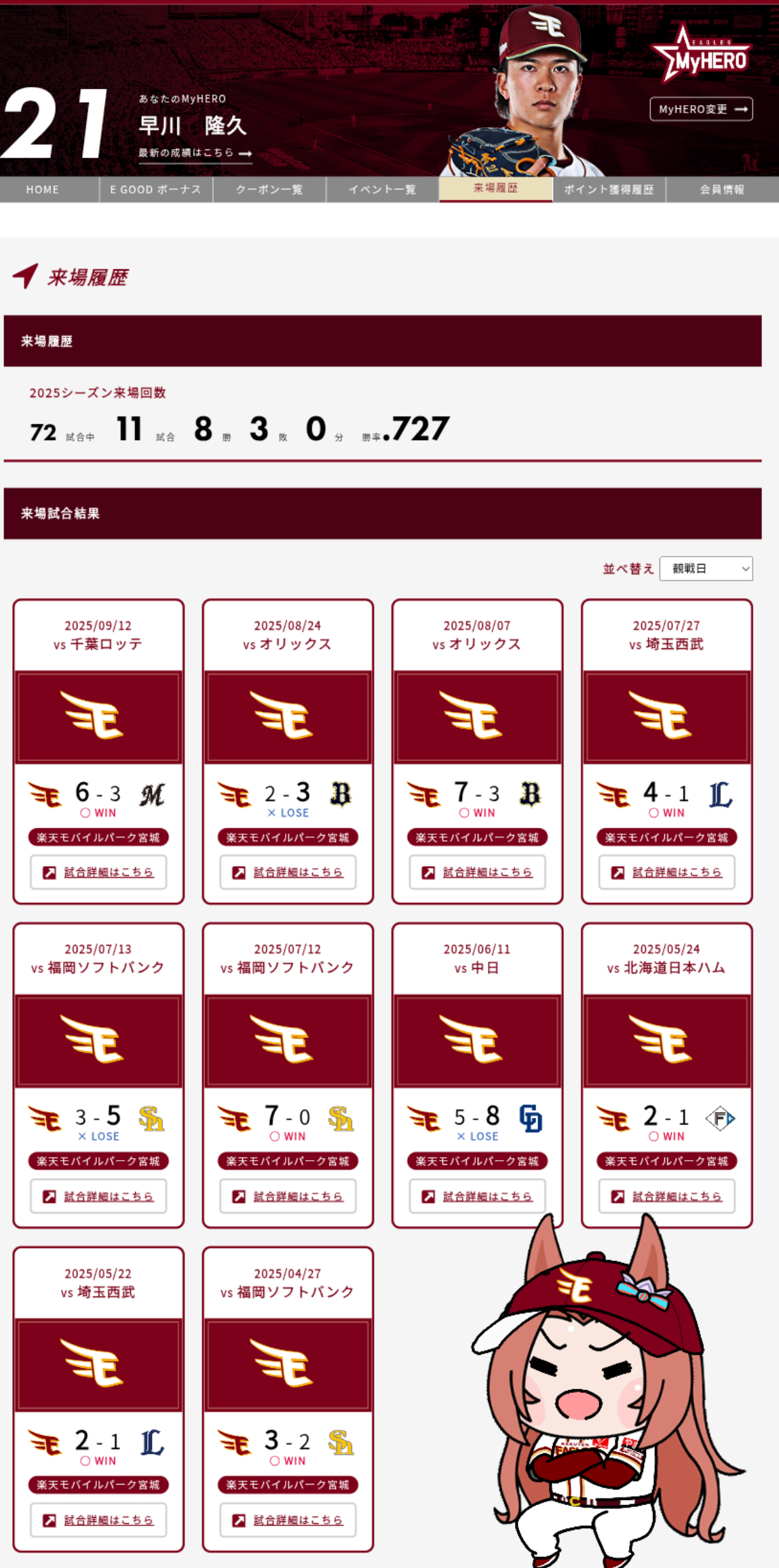This screenshot has height=1568, width=779.
Task: Expand the 並べ替え sort dropdown
Action: pos(706,569)
